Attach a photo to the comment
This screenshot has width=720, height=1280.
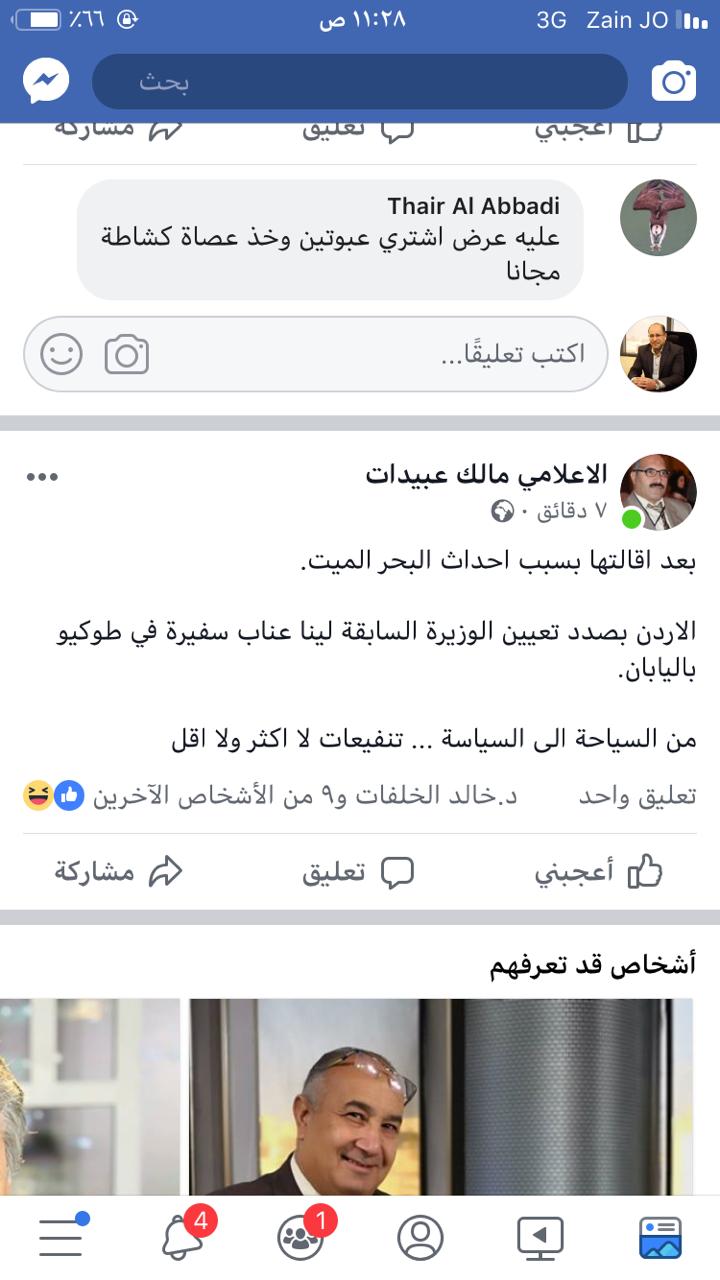127,354
